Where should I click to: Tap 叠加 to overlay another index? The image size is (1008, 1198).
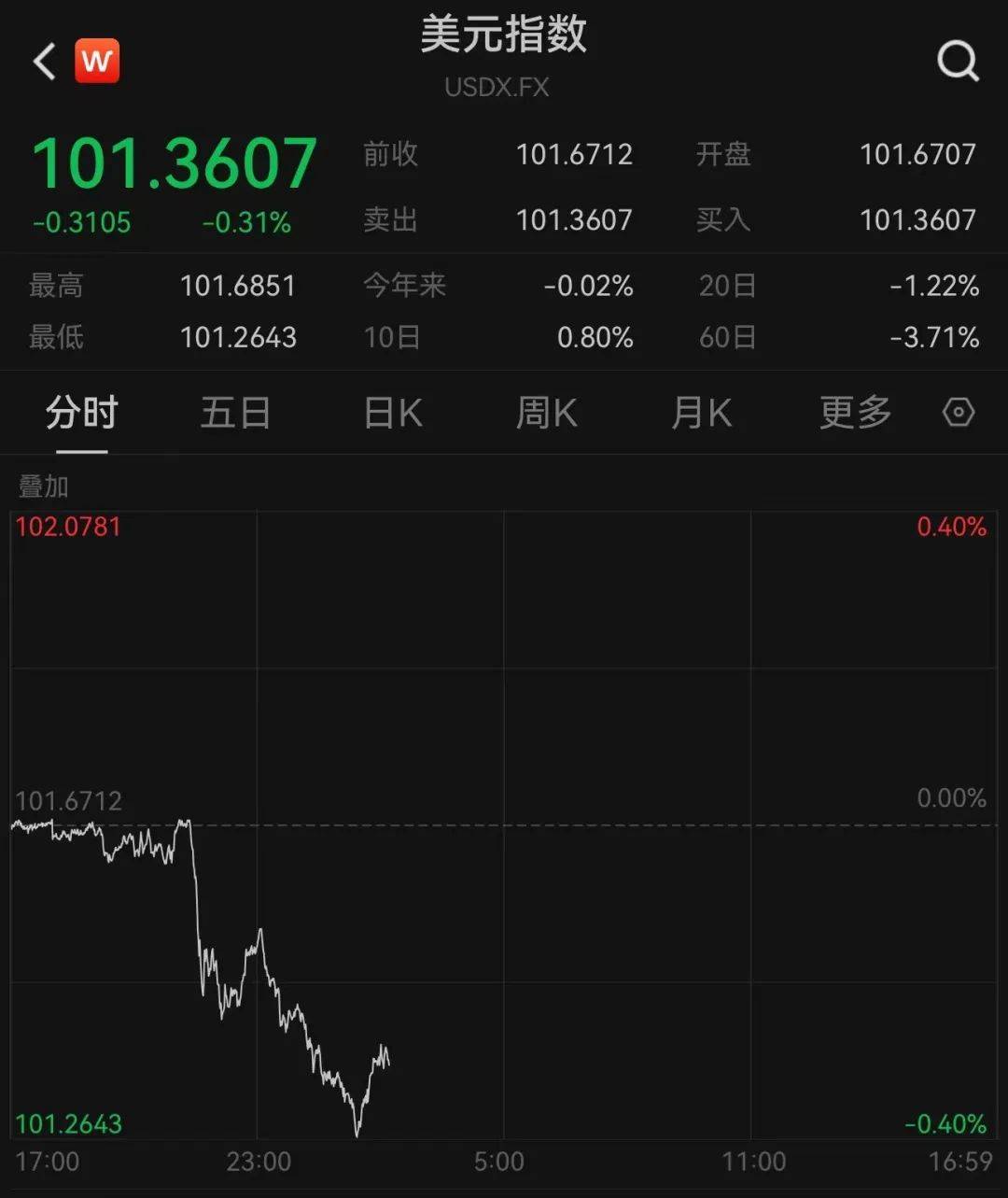[43, 486]
